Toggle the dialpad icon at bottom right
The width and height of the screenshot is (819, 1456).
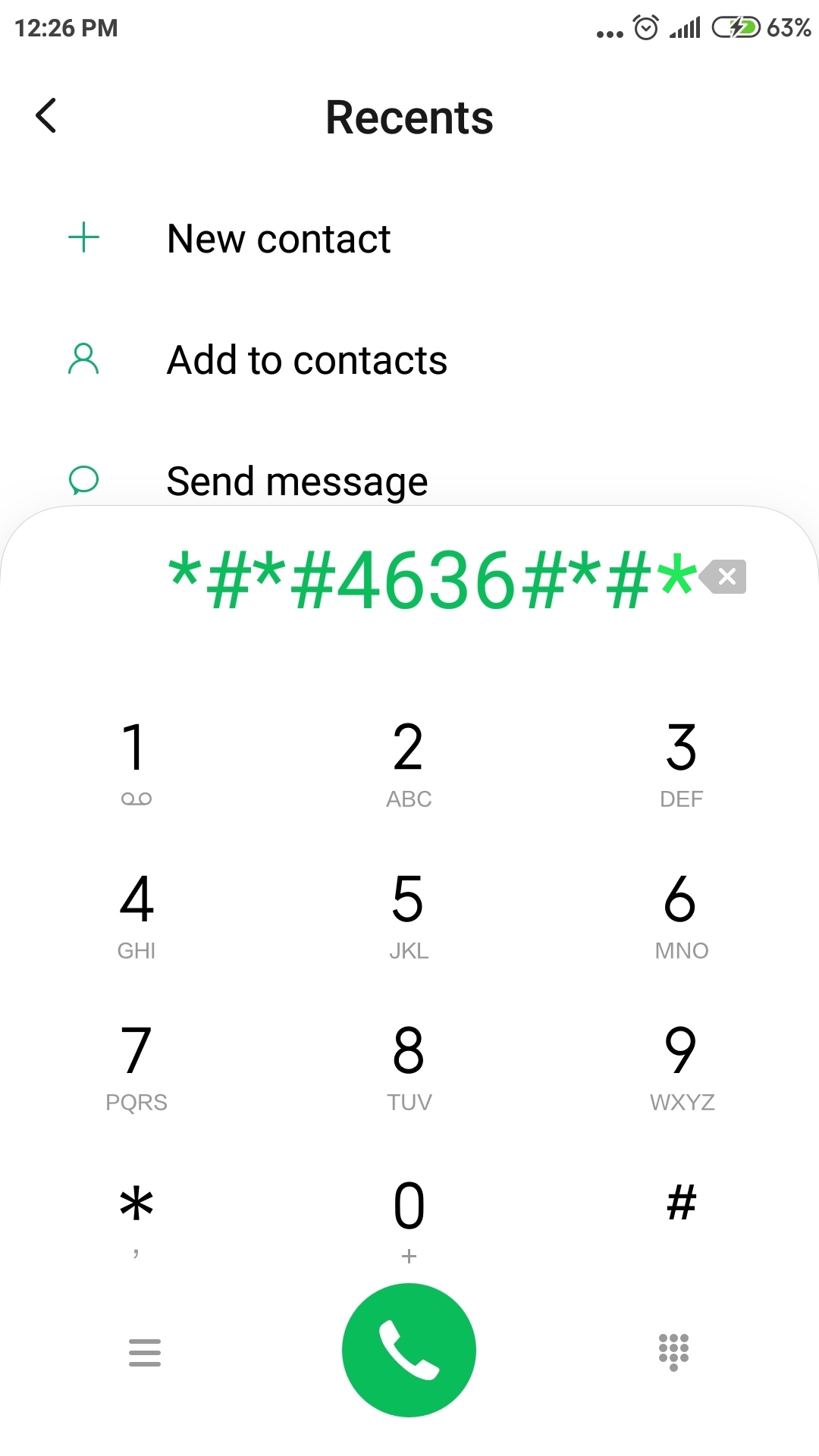pos(673,1352)
